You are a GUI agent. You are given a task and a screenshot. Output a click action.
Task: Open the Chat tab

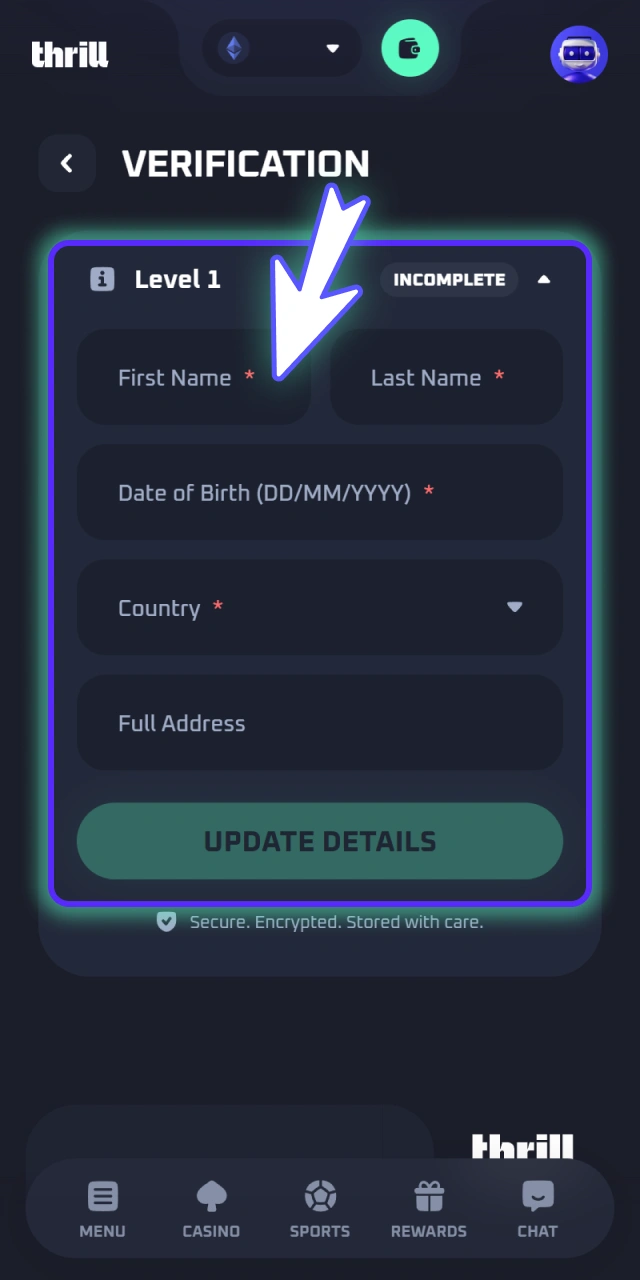[537, 1209]
